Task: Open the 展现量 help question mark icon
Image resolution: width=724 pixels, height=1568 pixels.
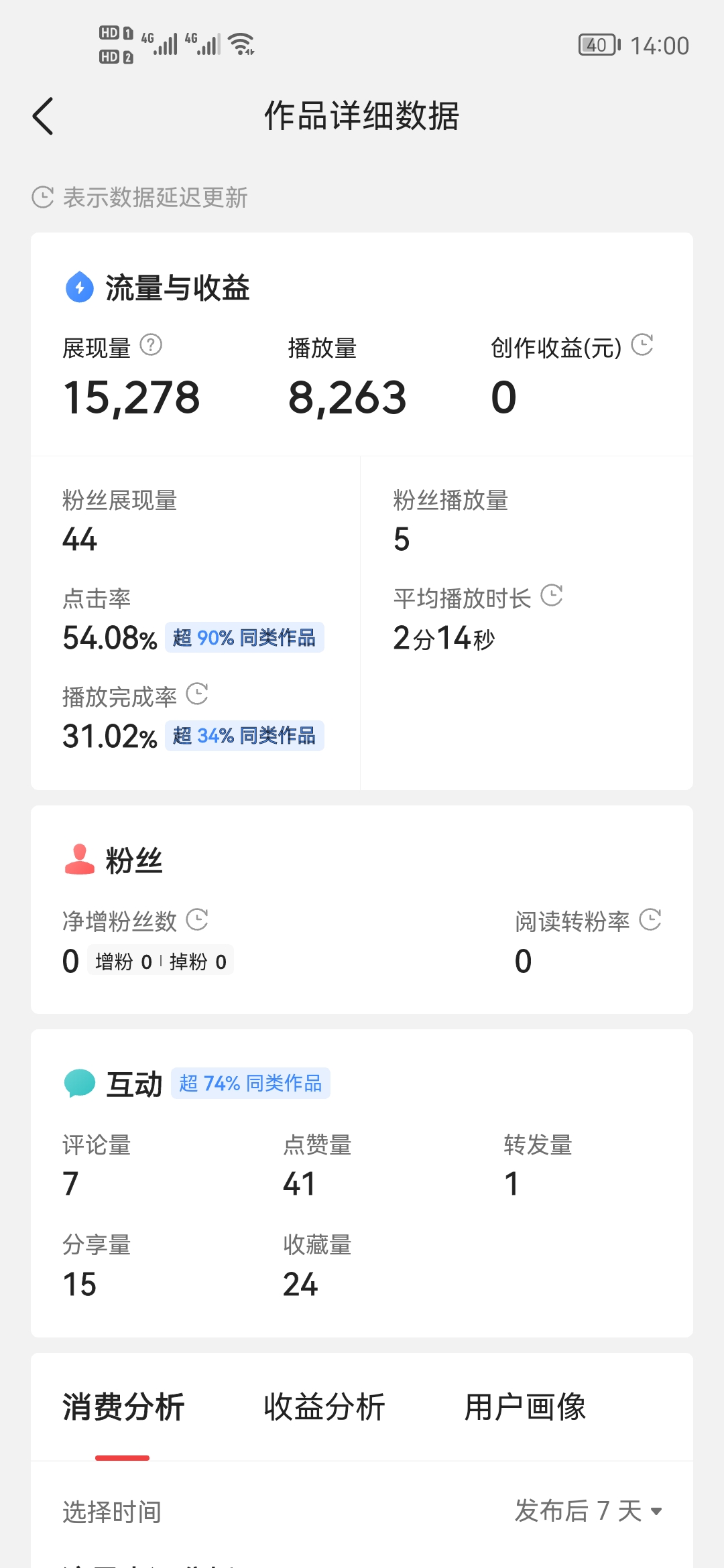Action: [150, 345]
